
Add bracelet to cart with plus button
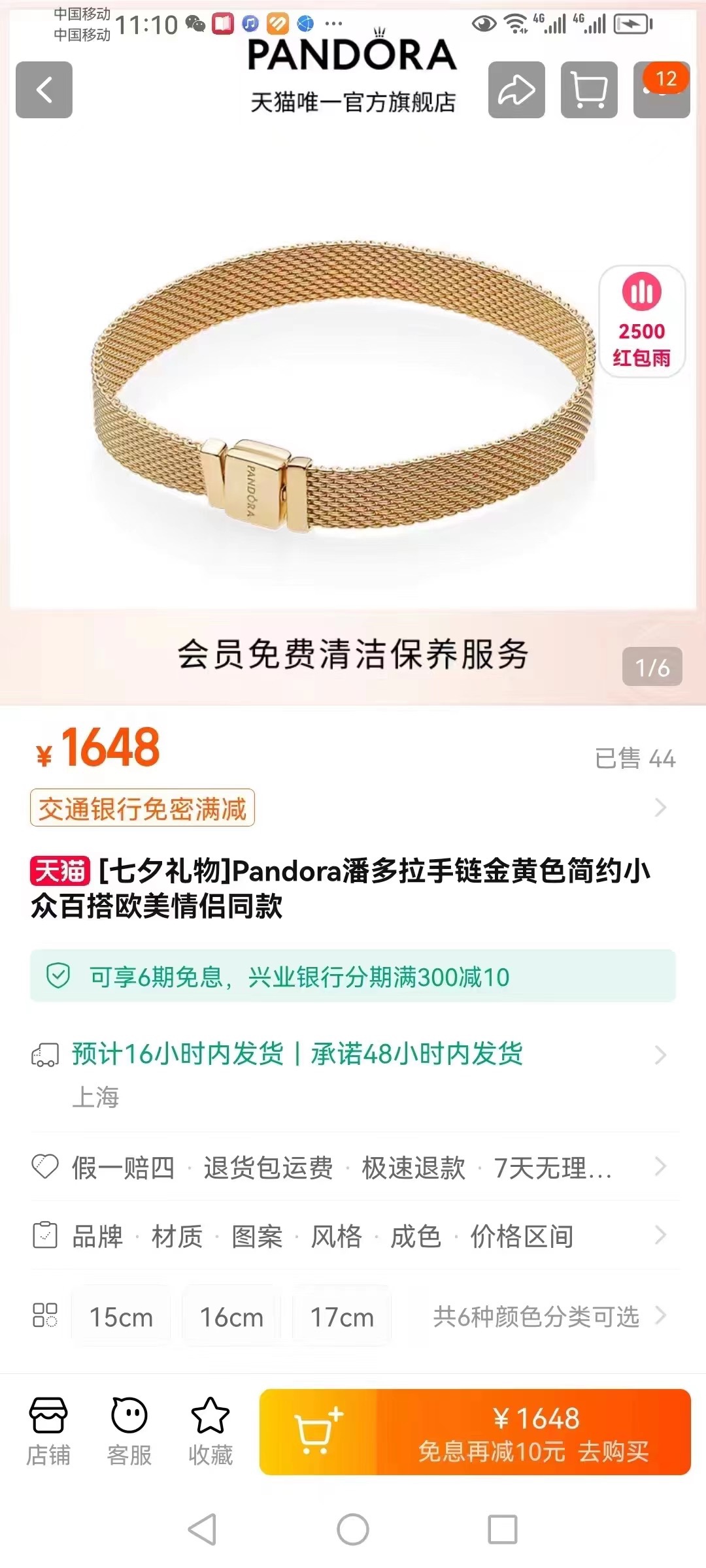(x=318, y=1432)
